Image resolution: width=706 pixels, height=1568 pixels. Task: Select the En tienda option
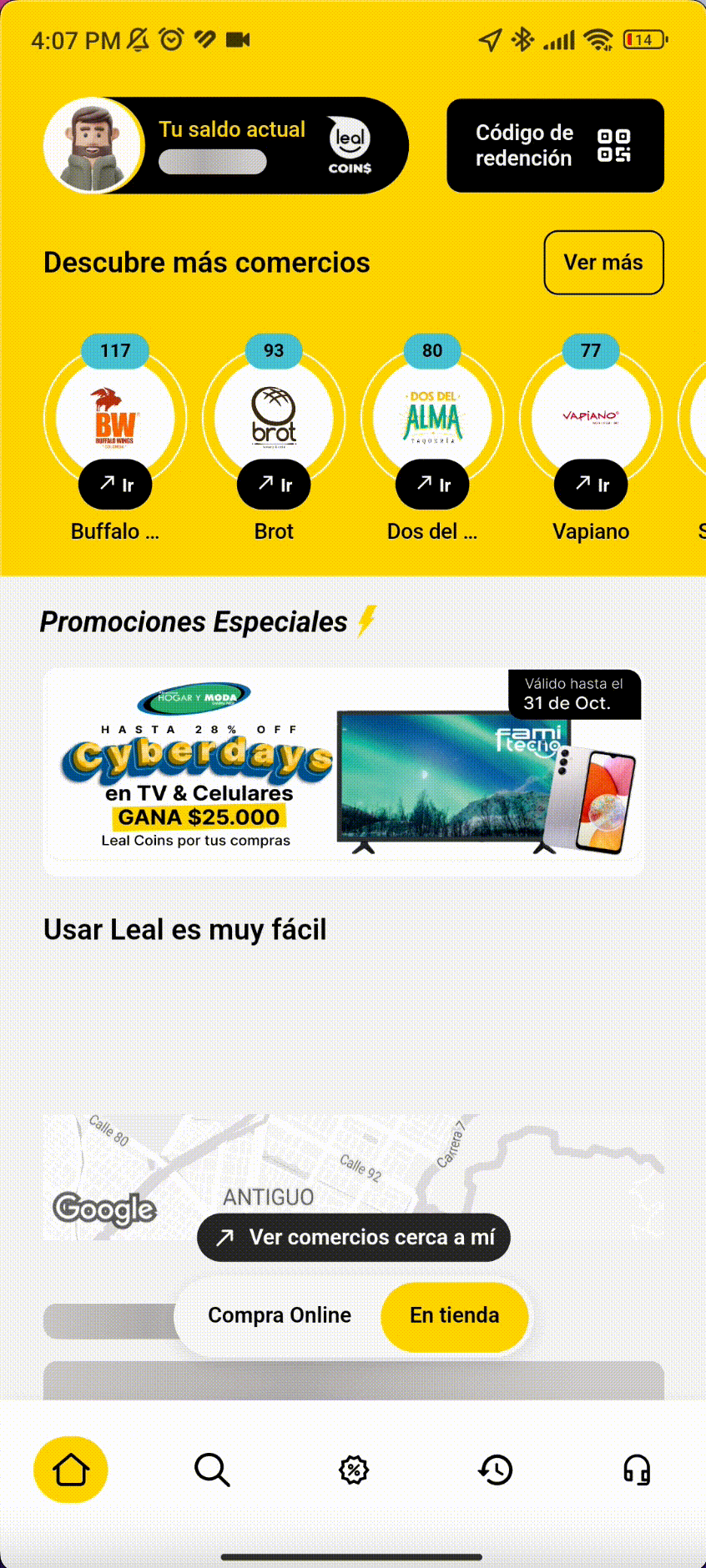(454, 1315)
